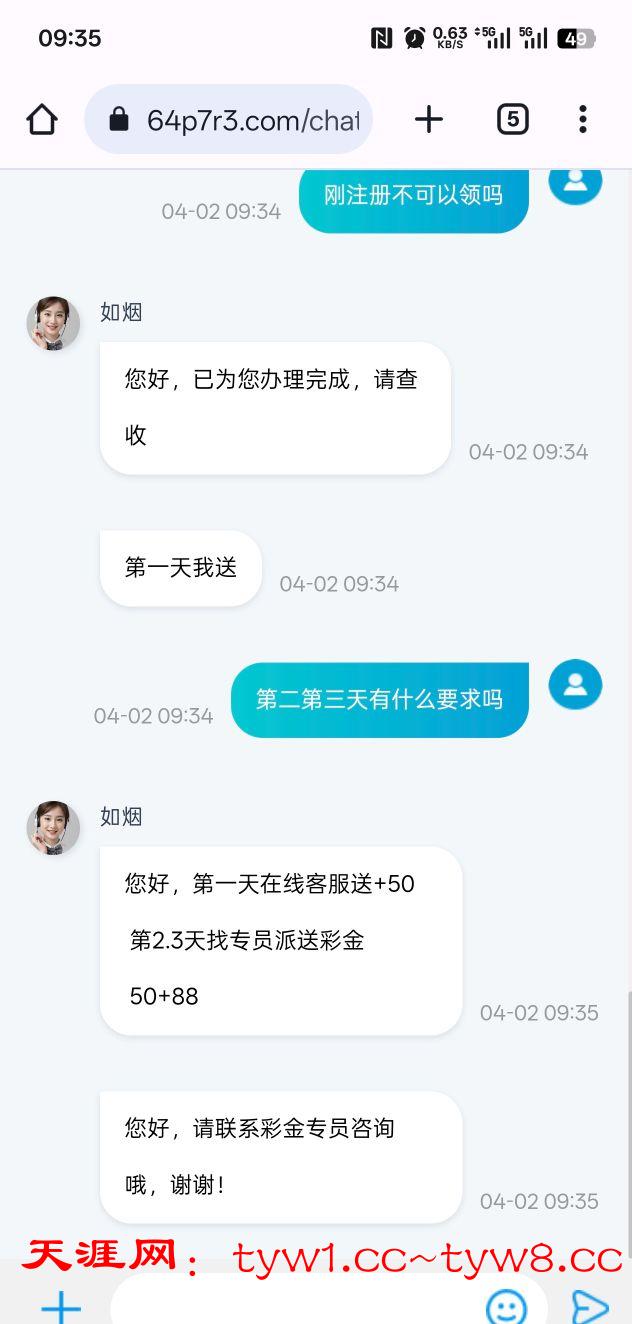Open the tab switcher showing 5 tabs
This screenshot has height=1324, width=632.
pyautogui.click(x=512, y=120)
